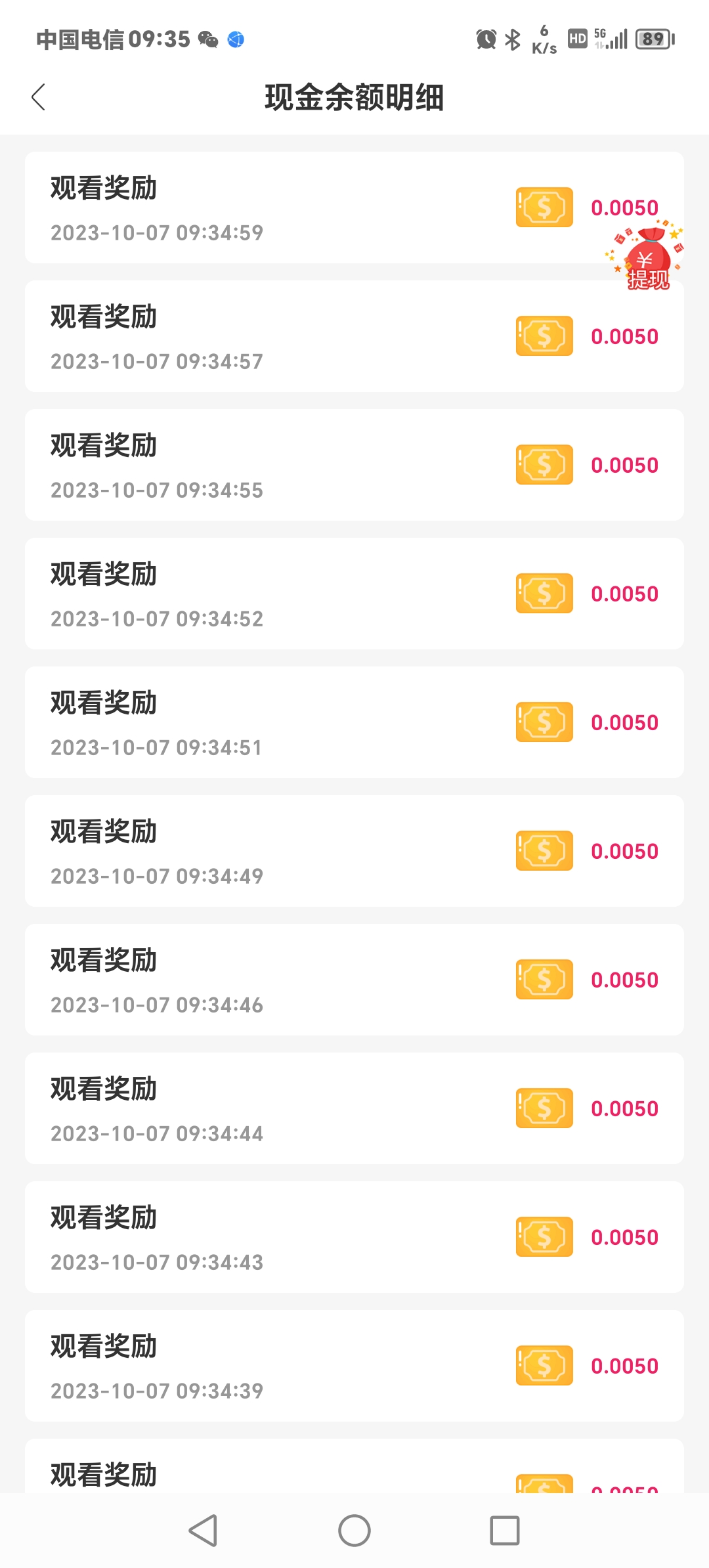This screenshot has height=1568, width=709.
Task: Tap the coin icon beside the 09:34:57 reward
Action: (x=544, y=336)
